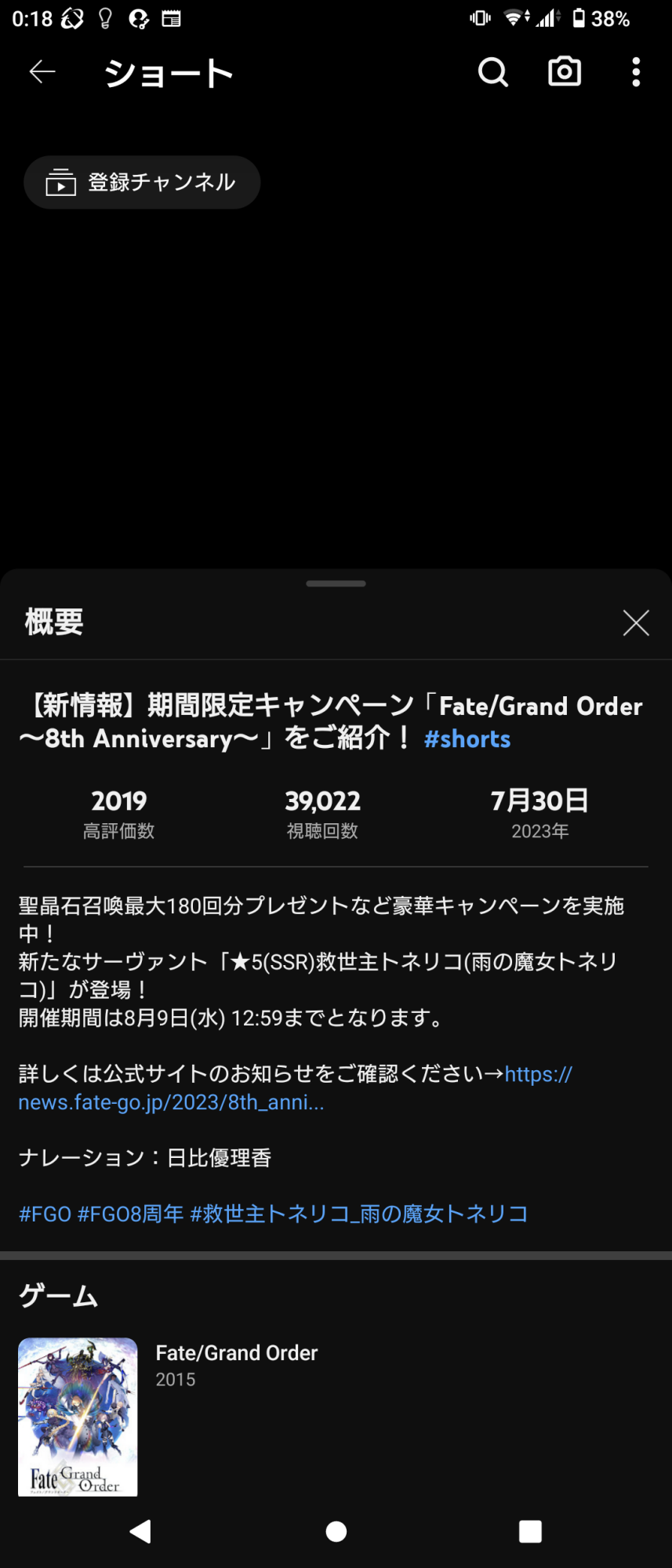Screen dimensions: 672x1568
Task: Open the #FGO8周年 hashtag
Action: [x=130, y=1214]
